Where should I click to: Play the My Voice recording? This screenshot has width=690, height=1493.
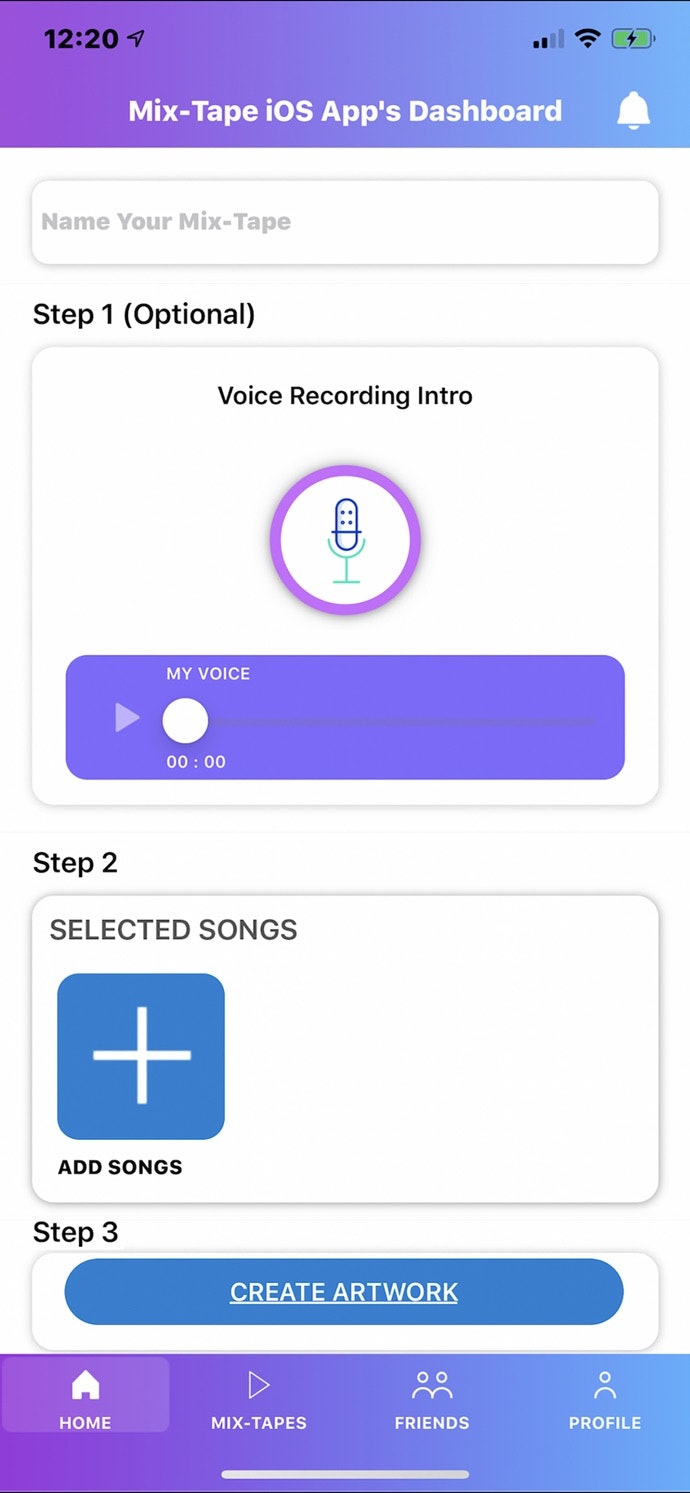pyautogui.click(x=127, y=717)
